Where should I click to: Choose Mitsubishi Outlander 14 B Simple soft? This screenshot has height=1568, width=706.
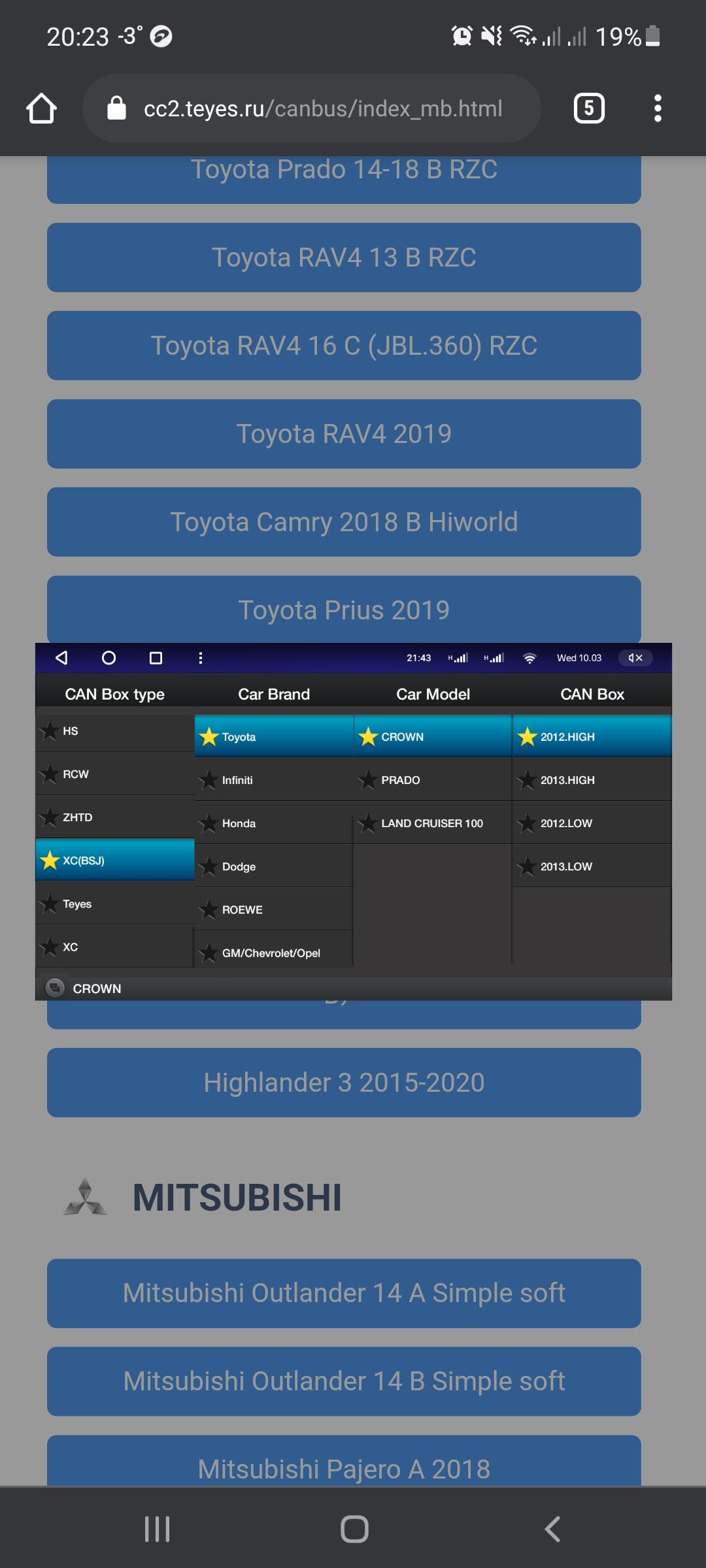tap(344, 1381)
